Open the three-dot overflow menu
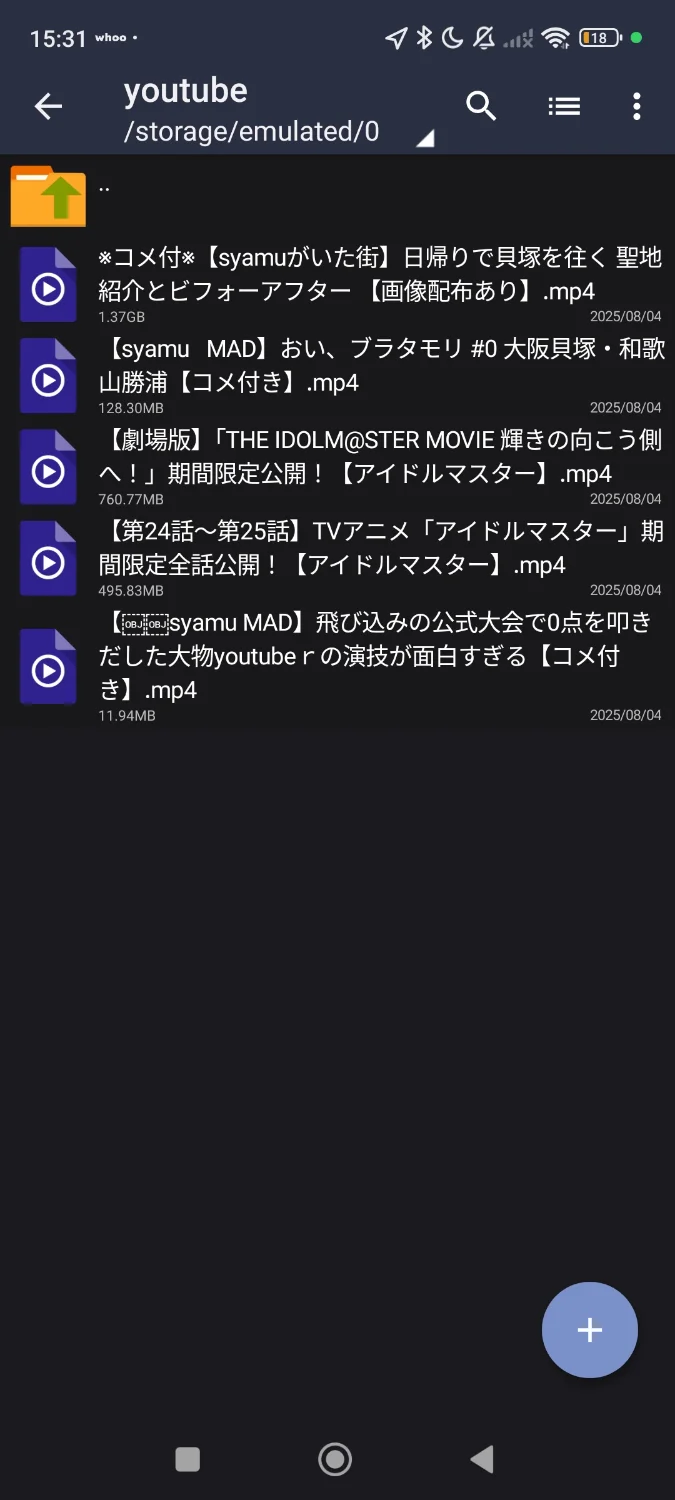Image resolution: width=675 pixels, height=1500 pixels. coord(637,106)
